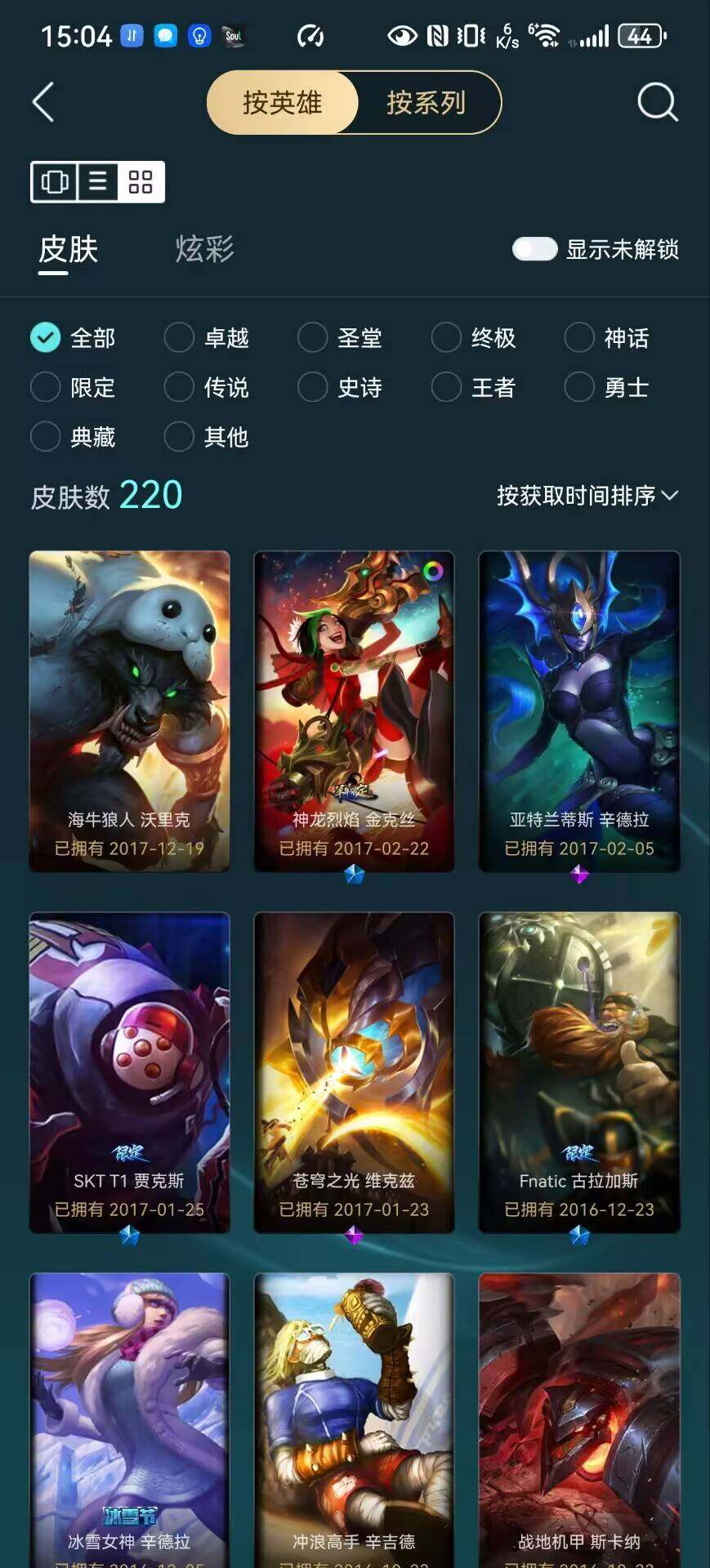View the Fnatic 古拉加斯 skin

[x=578, y=1071]
